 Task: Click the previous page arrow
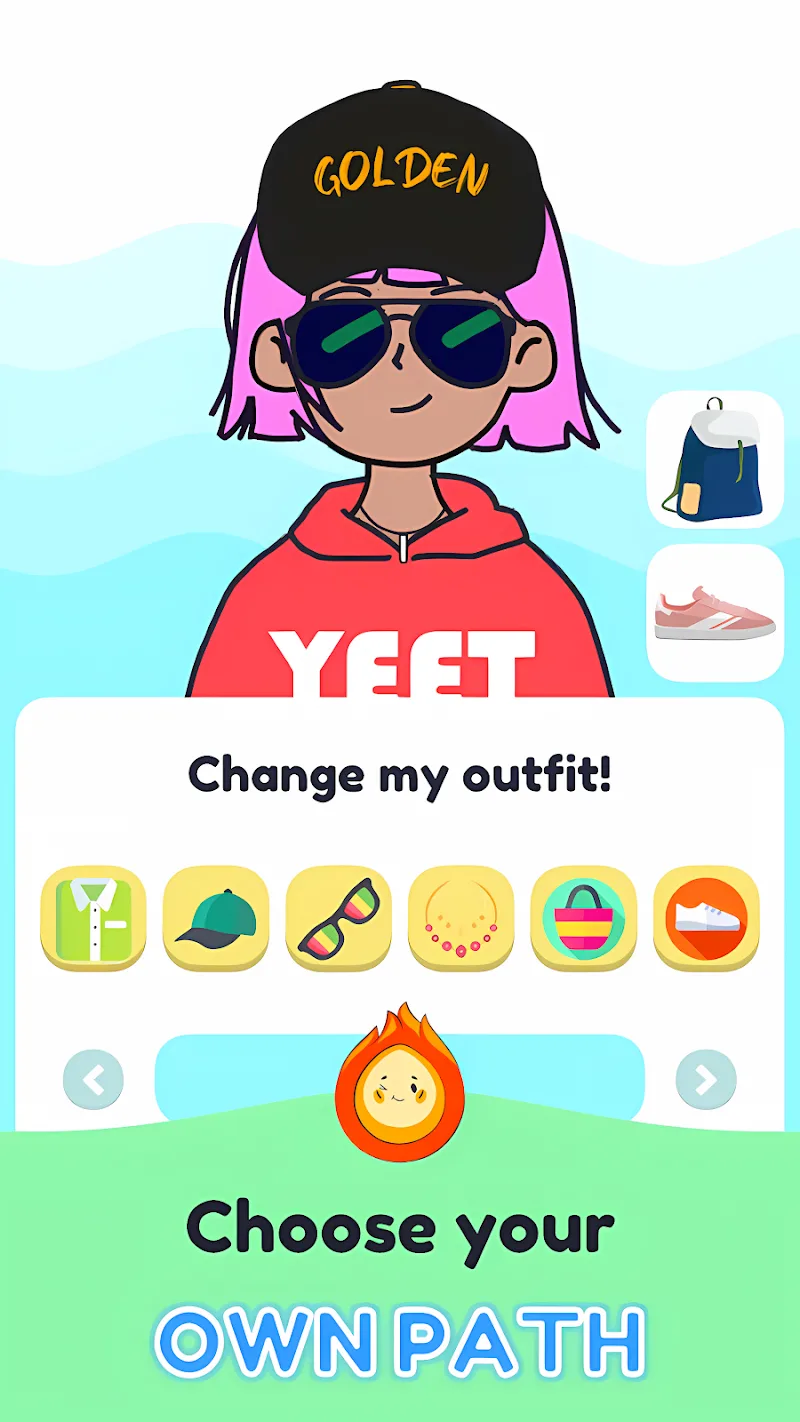(x=93, y=1080)
